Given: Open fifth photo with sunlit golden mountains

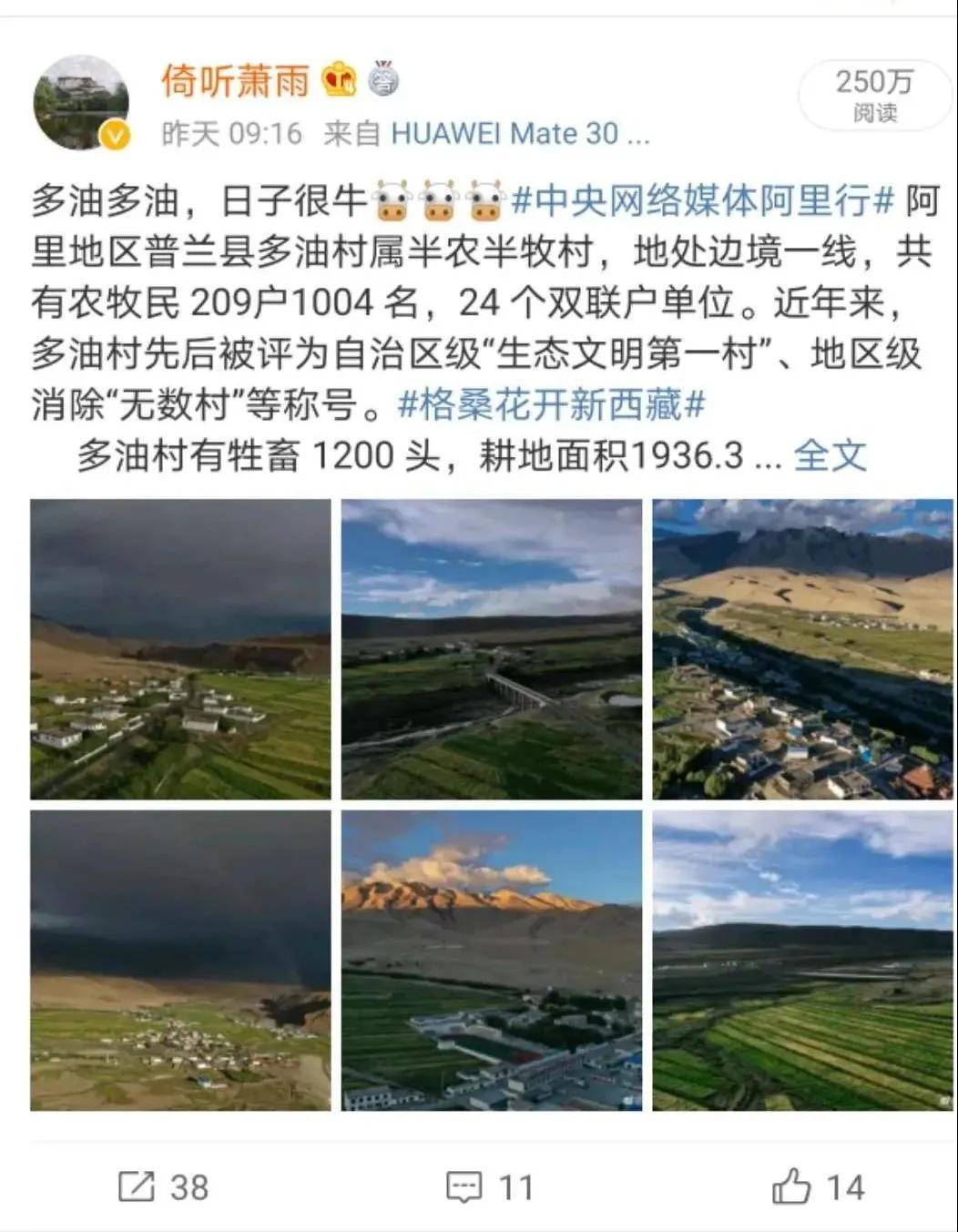Looking at the screenshot, I should coord(491,961).
